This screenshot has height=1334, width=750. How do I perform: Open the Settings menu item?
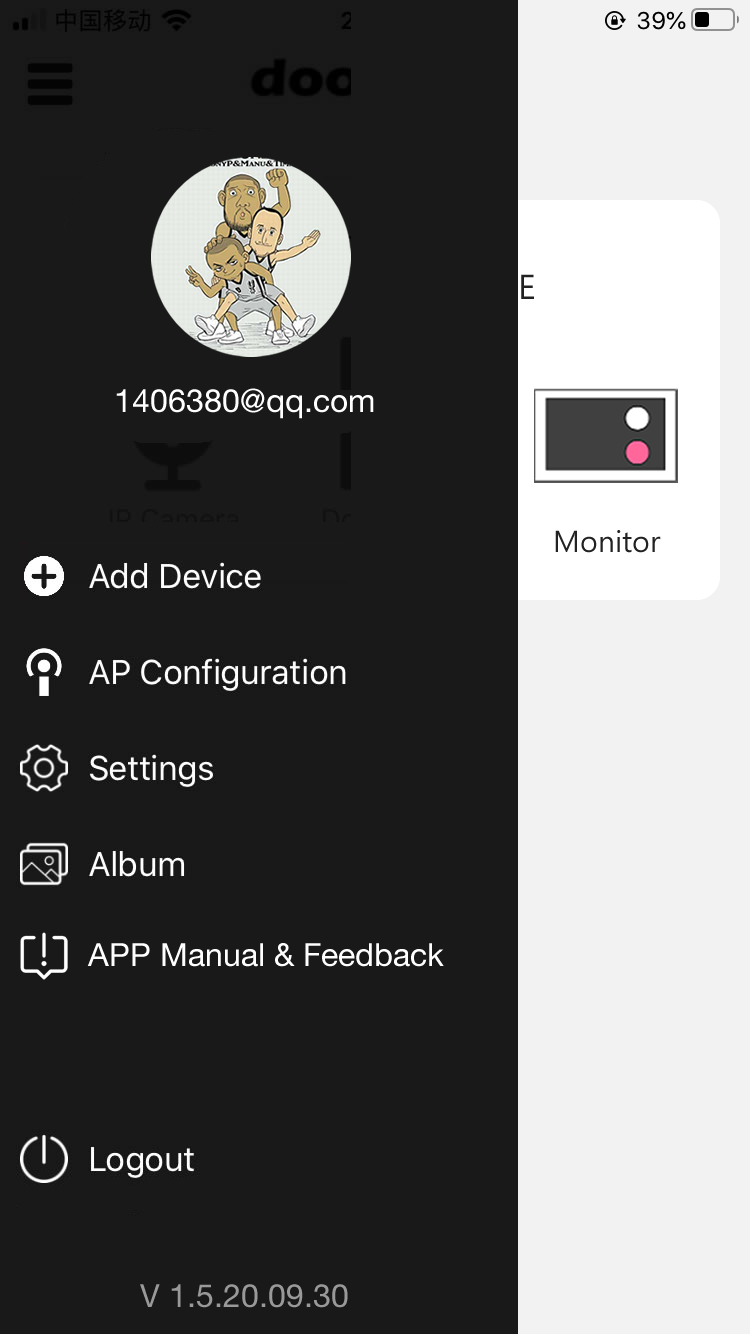point(259,768)
